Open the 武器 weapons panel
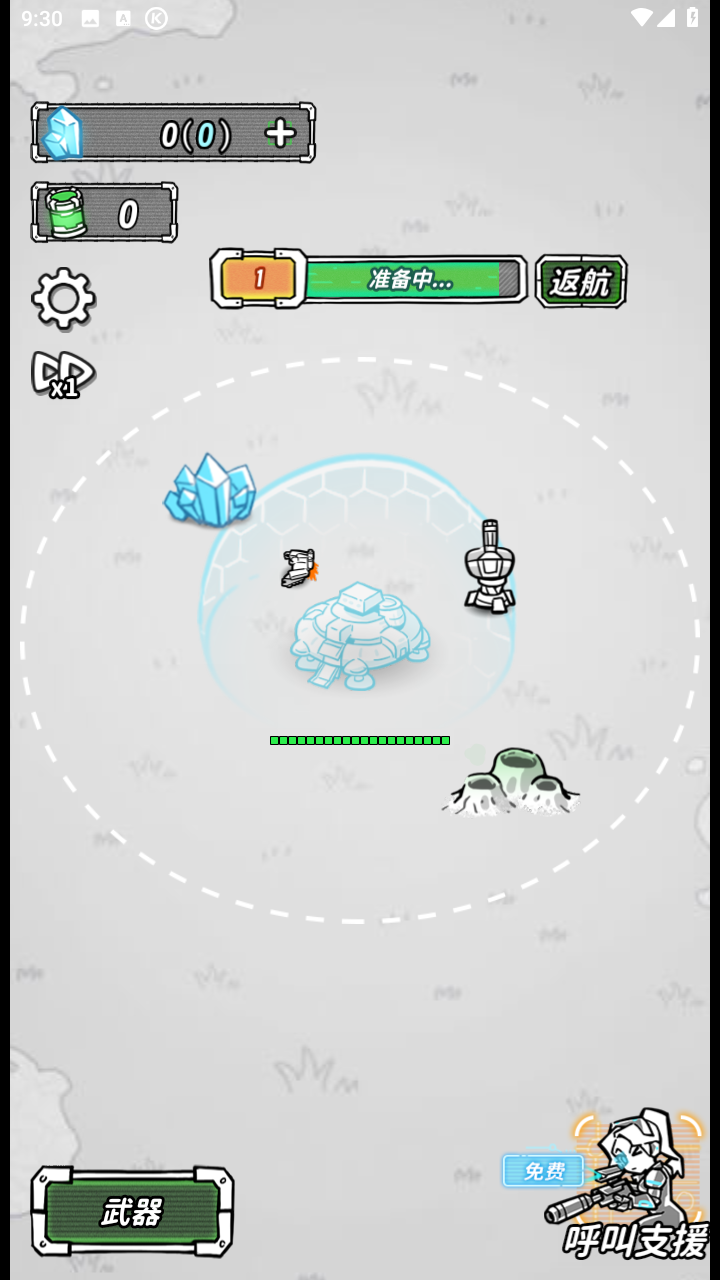Viewport: 720px width, 1280px height. click(131, 1210)
